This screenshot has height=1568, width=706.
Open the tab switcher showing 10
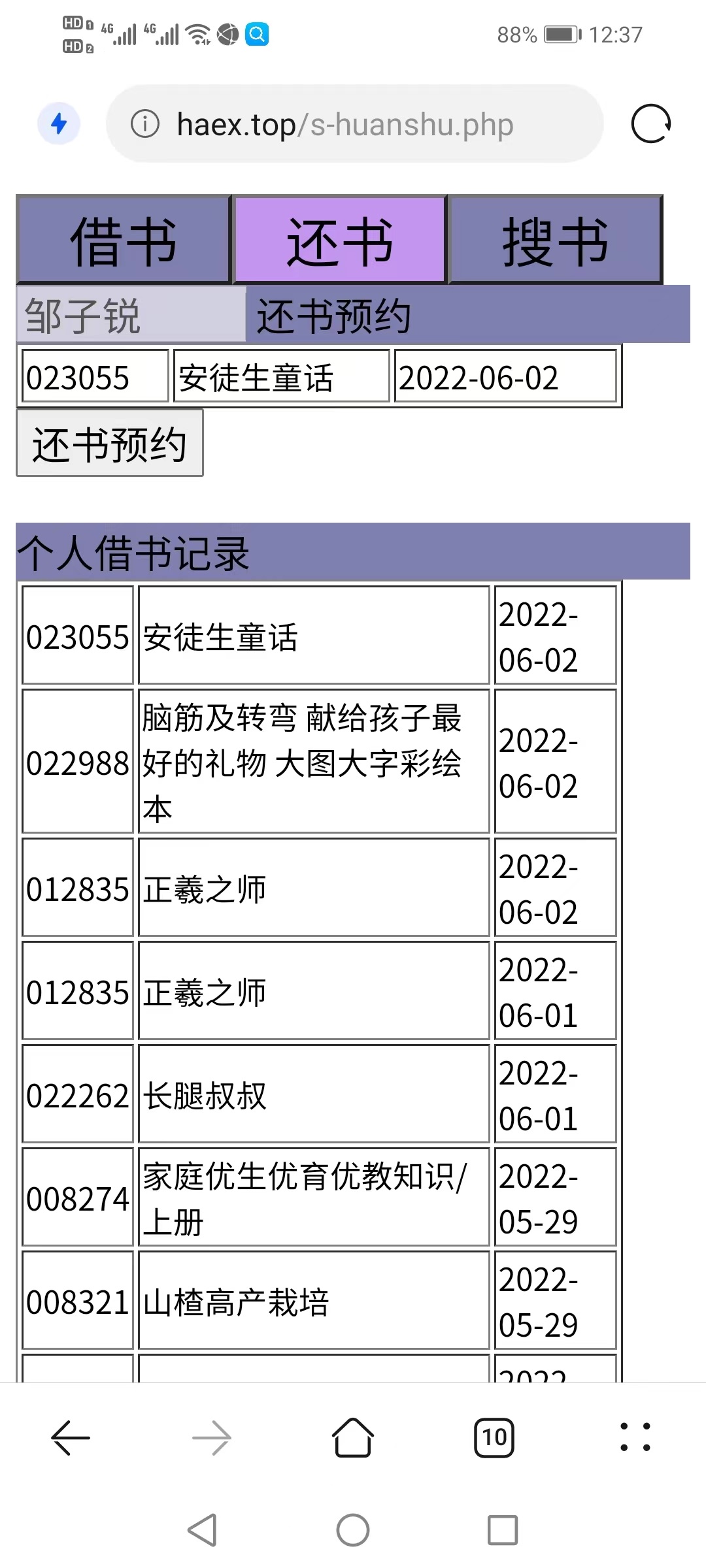[x=494, y=1438]
